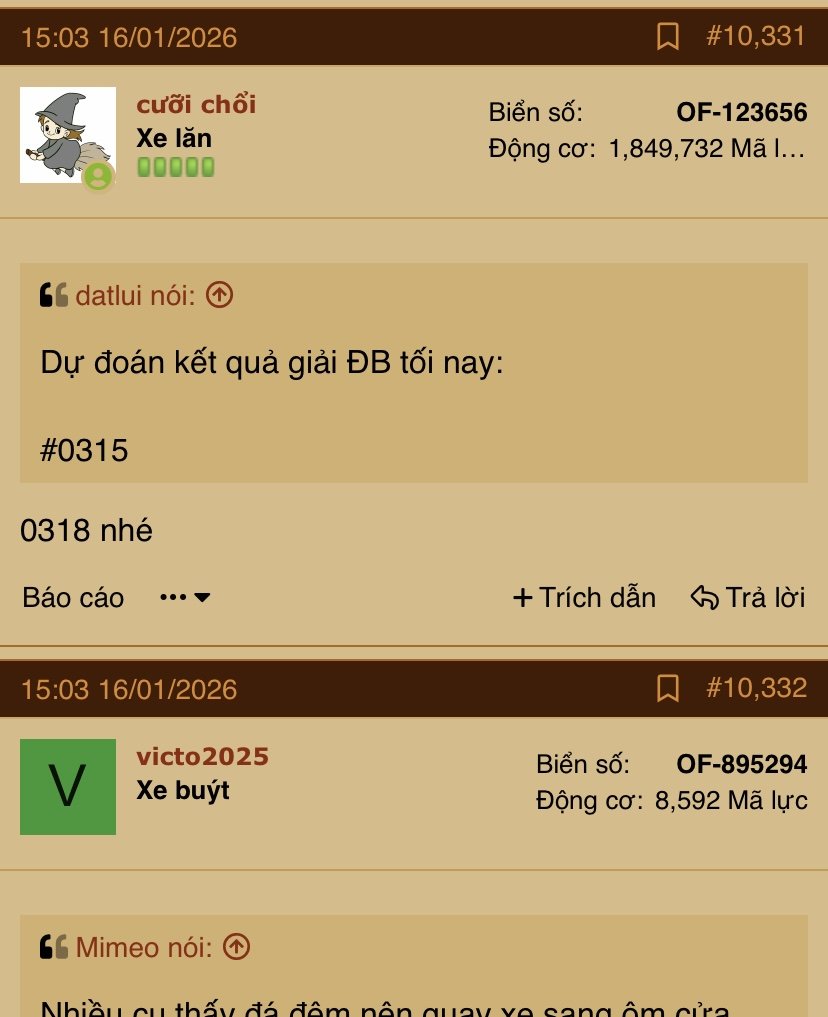Bookmark post #10,332
Image resolution: width=828 pixels, height=1017 pixels.
668,689
